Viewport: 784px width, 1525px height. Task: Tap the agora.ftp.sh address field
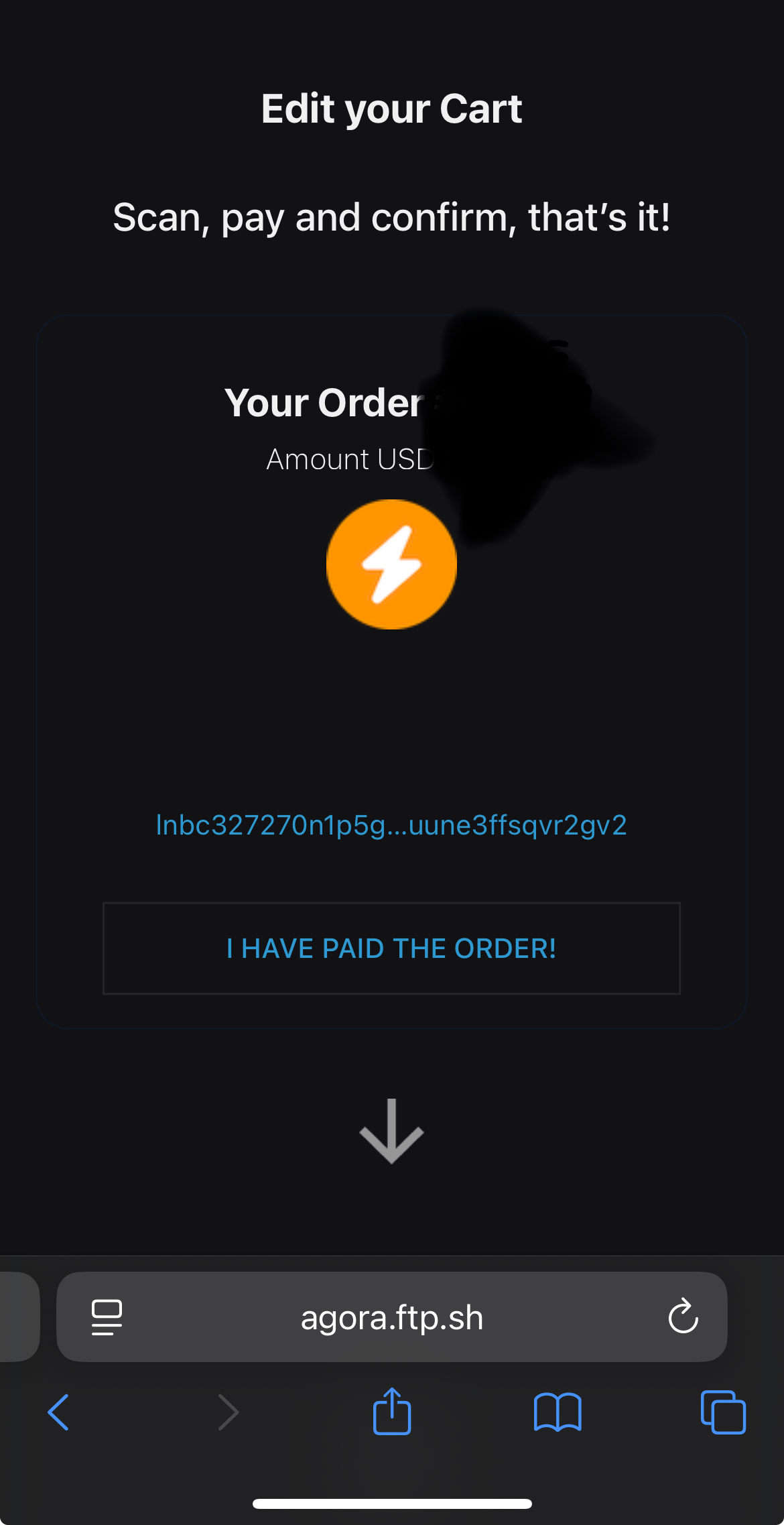click(391, 1318)
